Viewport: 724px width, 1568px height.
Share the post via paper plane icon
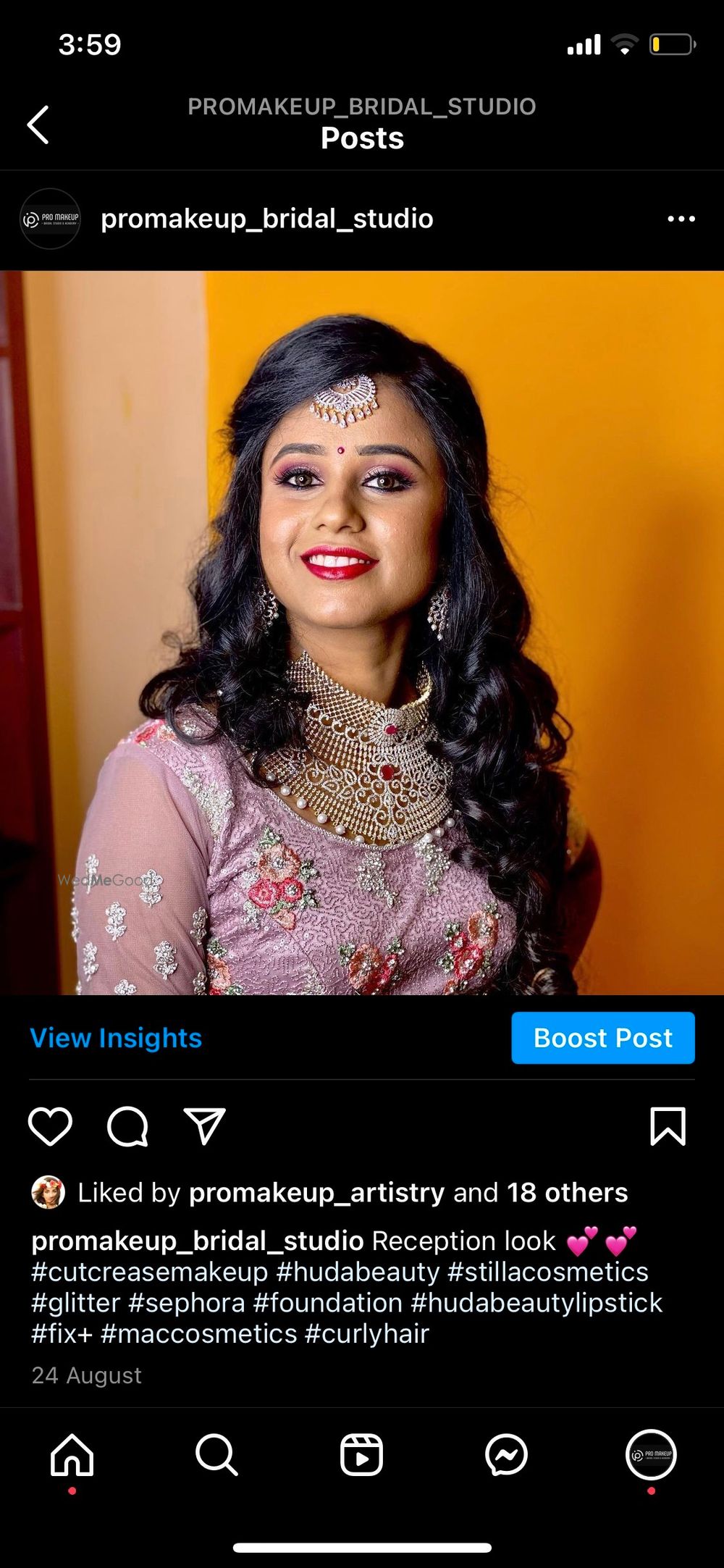click(x=204, y=1126)
